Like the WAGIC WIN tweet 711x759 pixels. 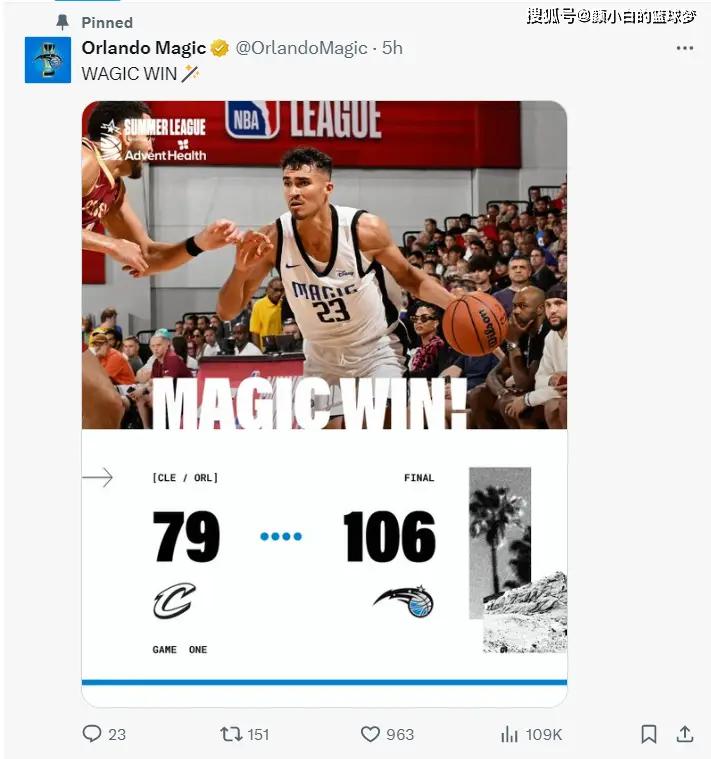point(370,734)
